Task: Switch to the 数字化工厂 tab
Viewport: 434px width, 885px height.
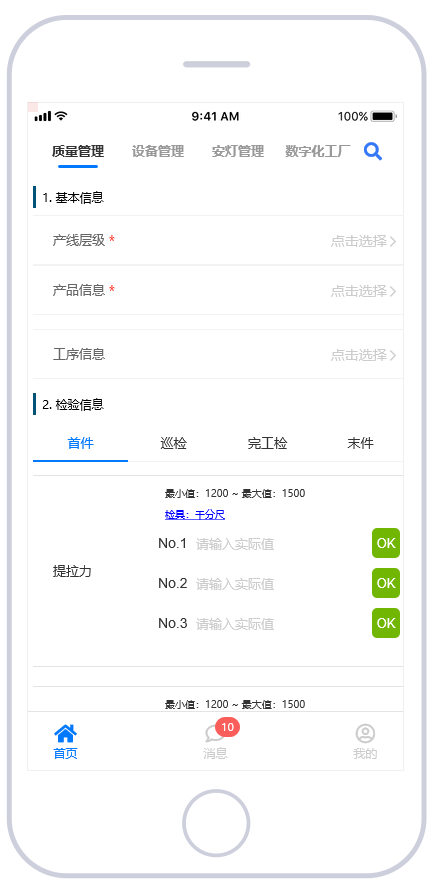Action: [318, 151]
